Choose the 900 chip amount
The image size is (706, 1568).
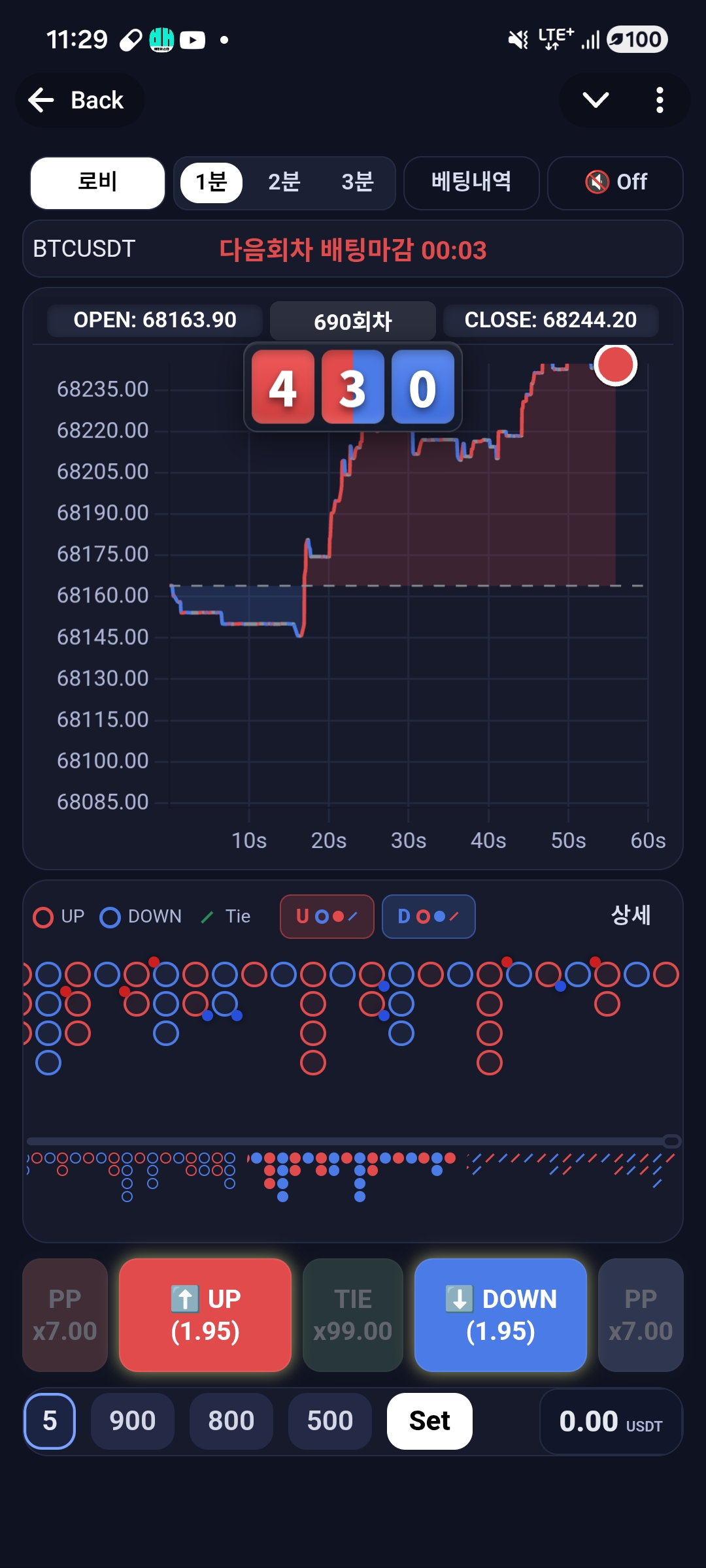pyautogui.click(x=133, y=1421)
